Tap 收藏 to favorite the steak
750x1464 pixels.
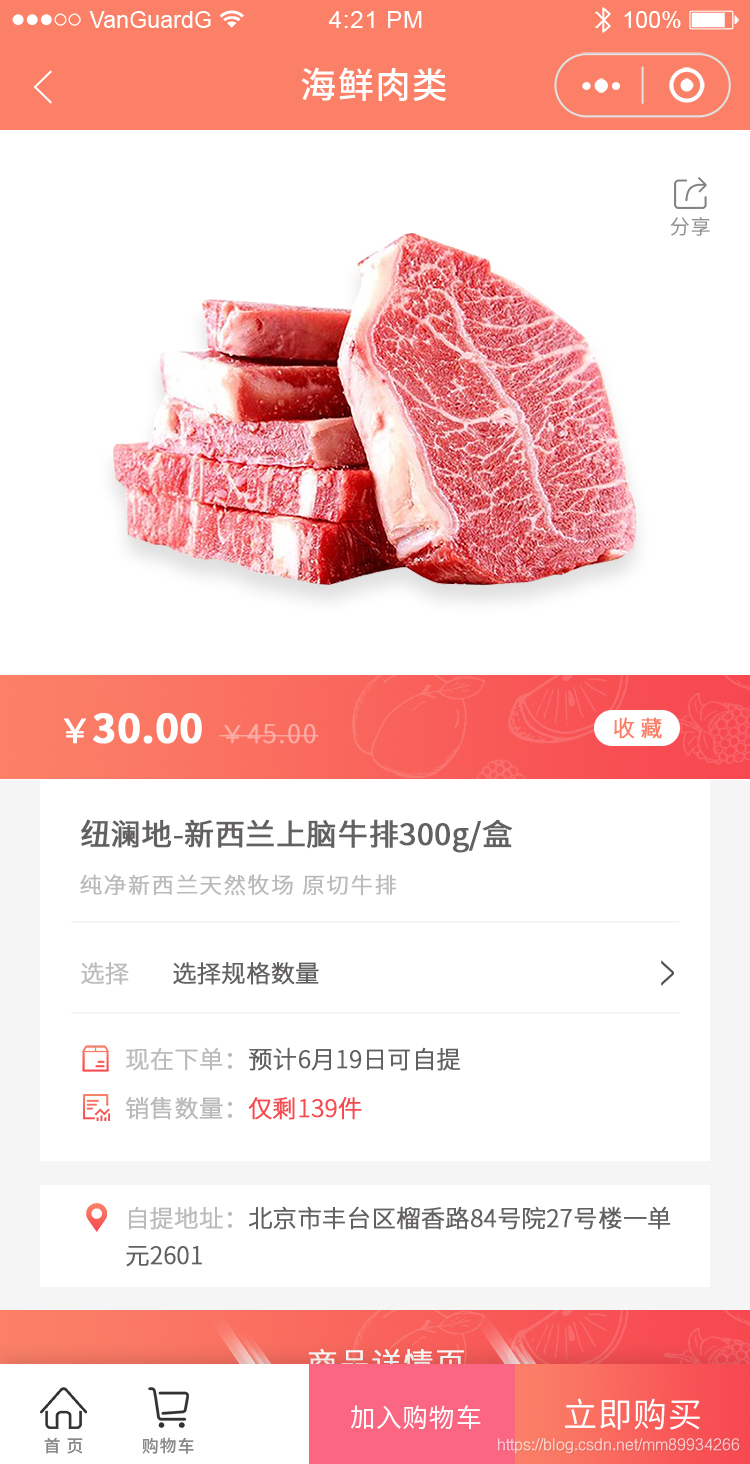click(637, 728)
